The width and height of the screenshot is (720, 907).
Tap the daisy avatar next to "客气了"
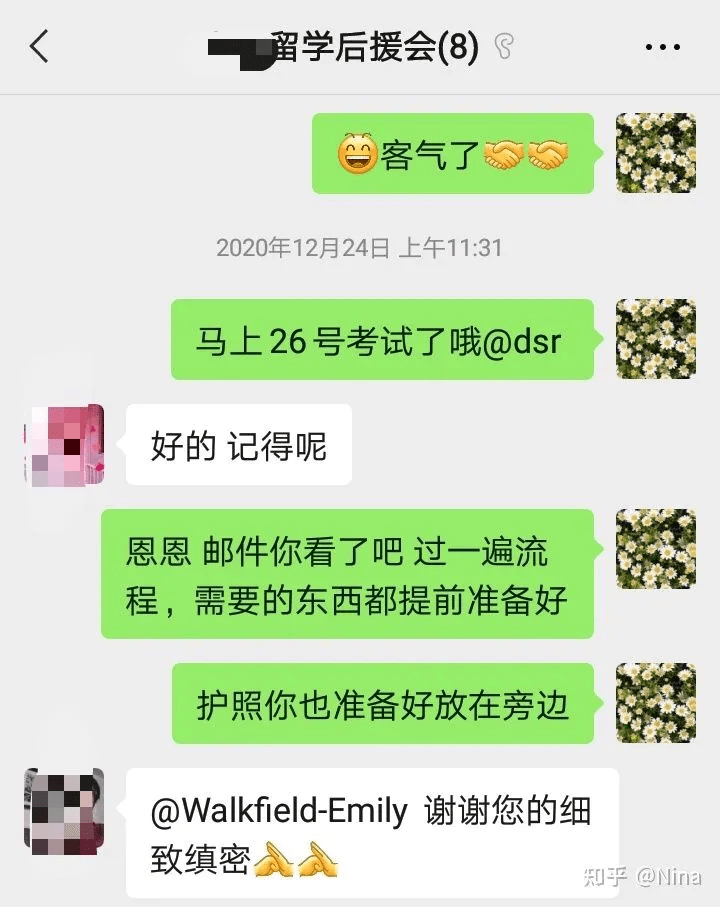656,153
